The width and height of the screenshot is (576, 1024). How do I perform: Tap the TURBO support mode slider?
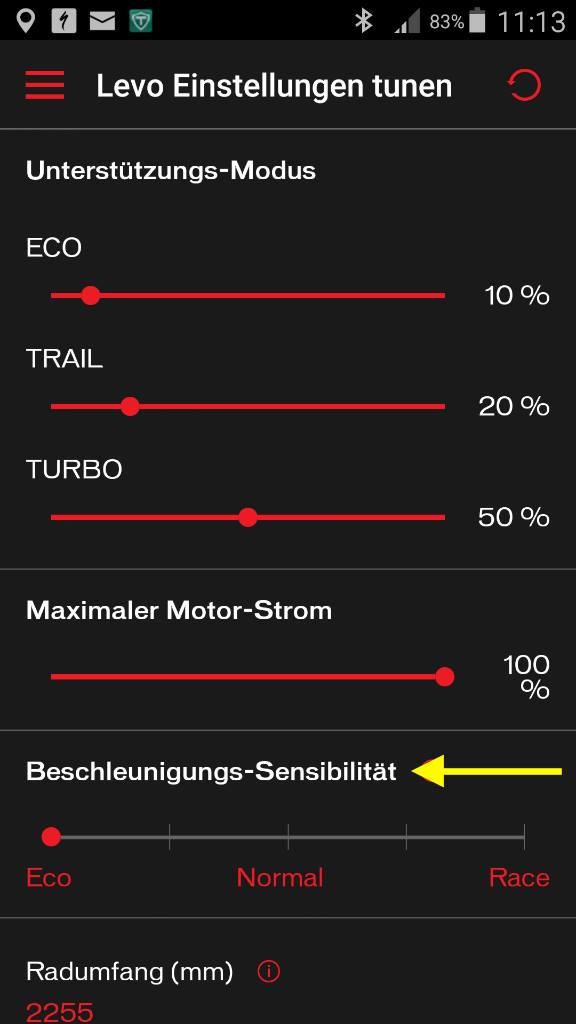(x=248, y=517)
